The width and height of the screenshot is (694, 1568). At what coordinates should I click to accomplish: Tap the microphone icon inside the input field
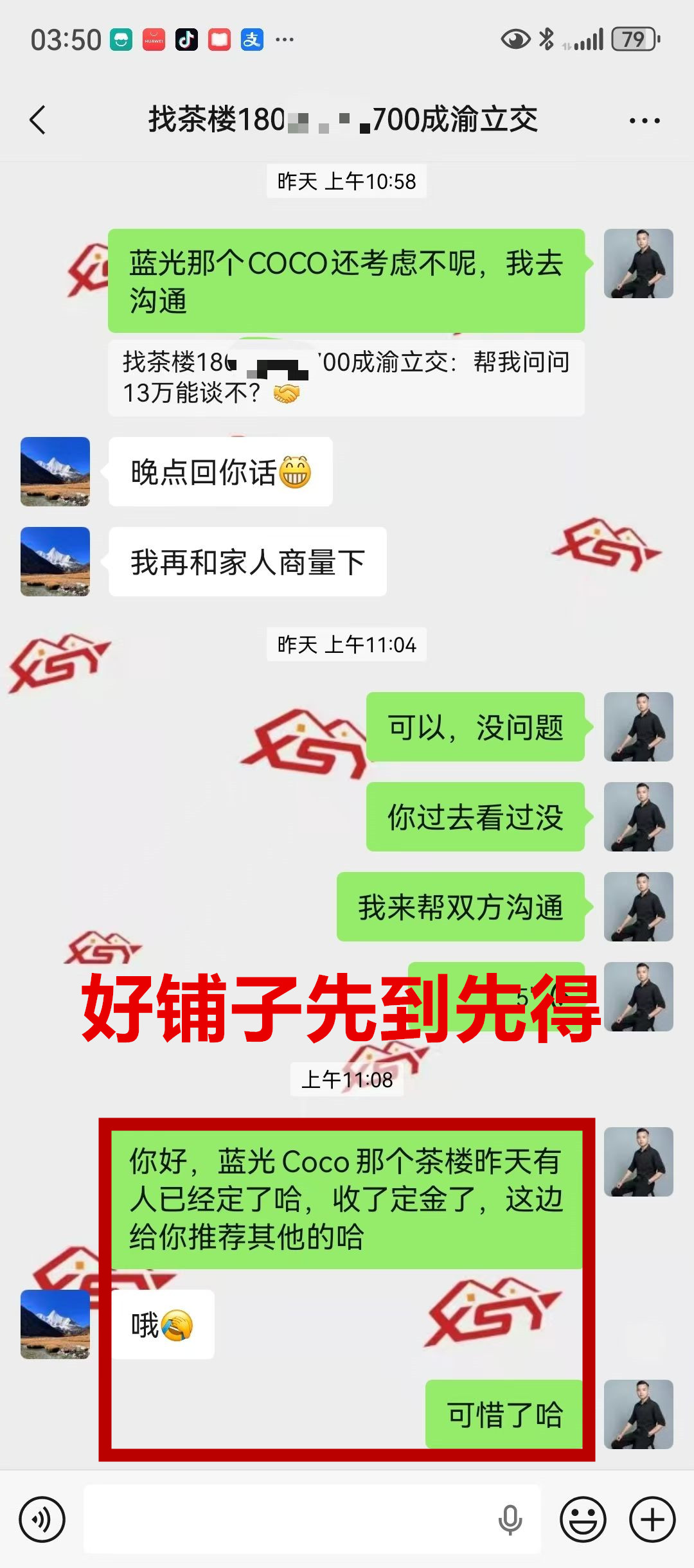coord(510,1519)
